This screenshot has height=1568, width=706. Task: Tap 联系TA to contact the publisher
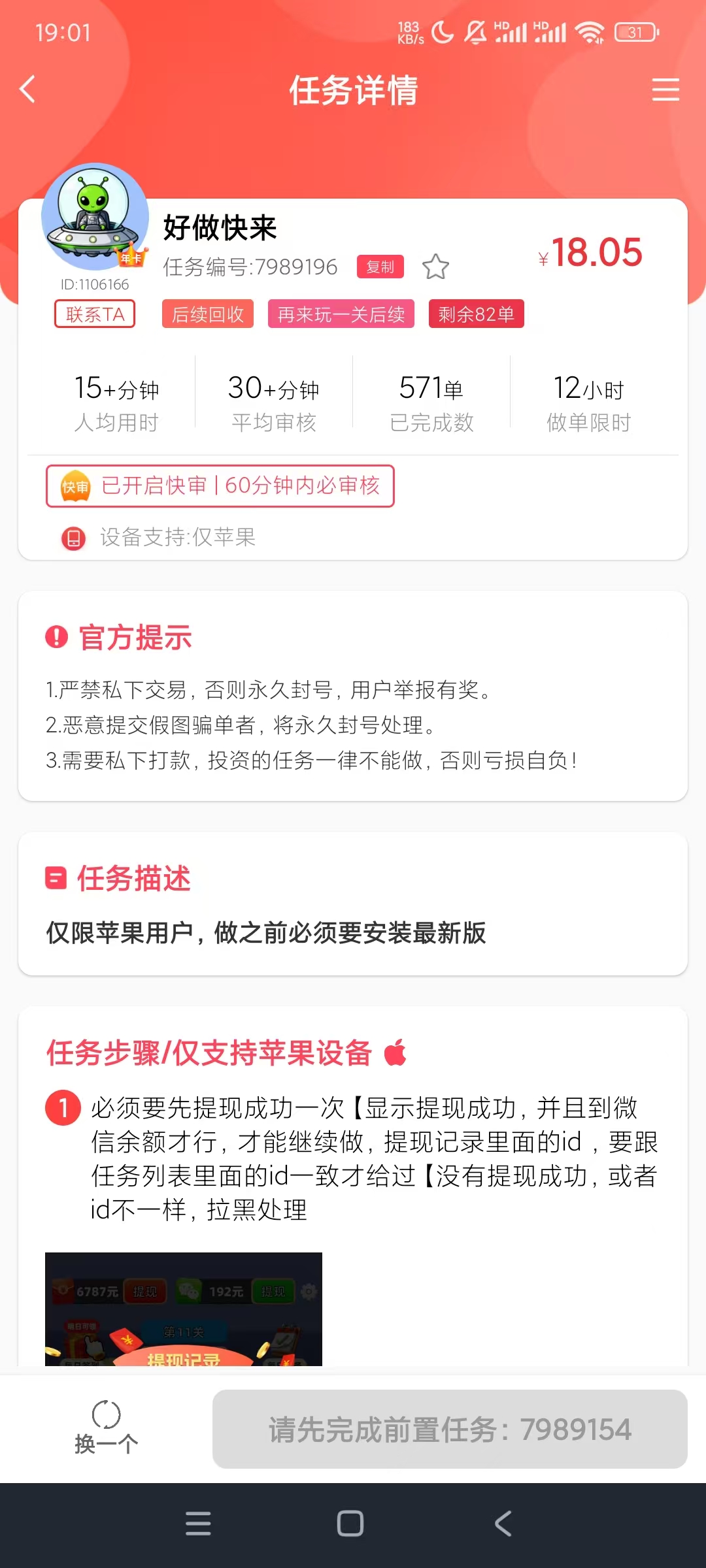(x=94, y=314)
